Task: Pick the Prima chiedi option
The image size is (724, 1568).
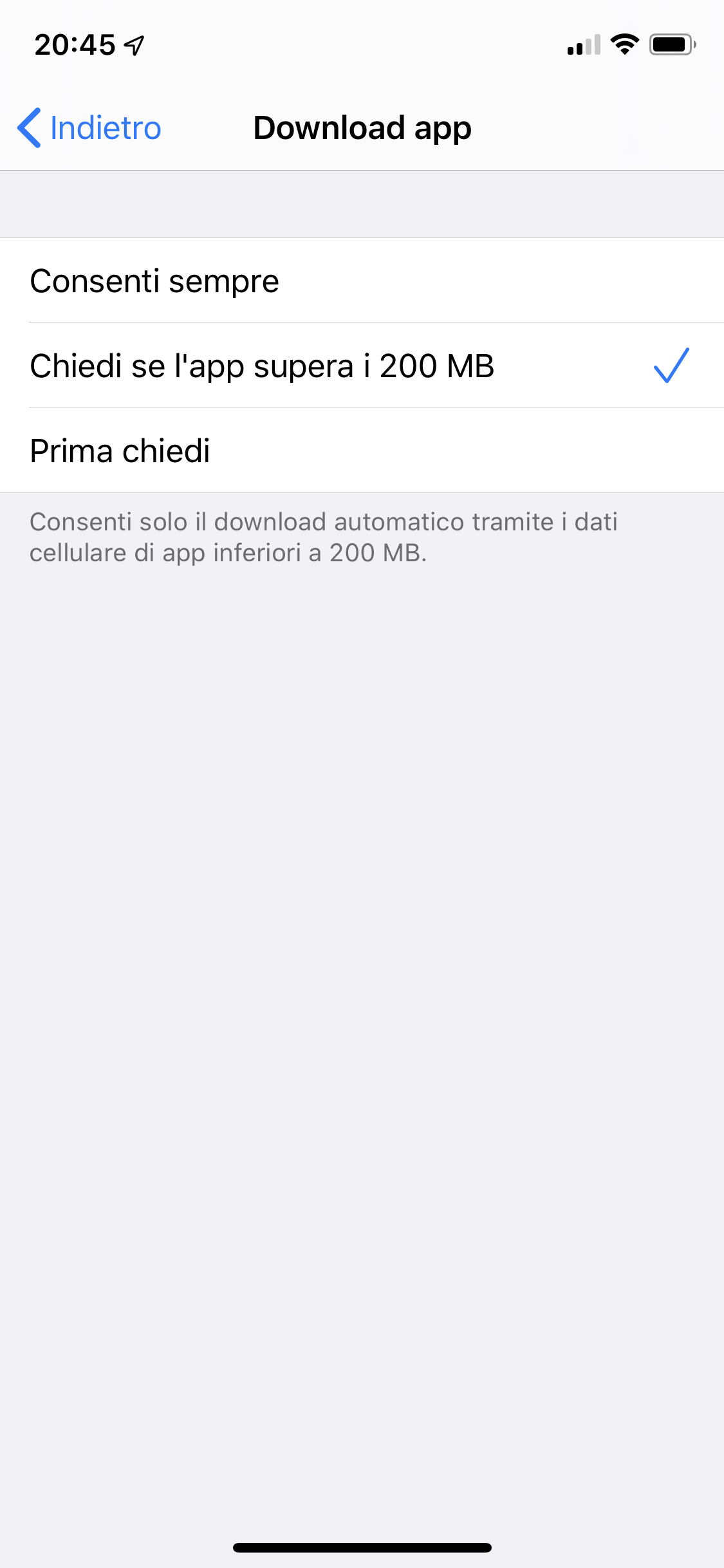Action: click(362, 451)
